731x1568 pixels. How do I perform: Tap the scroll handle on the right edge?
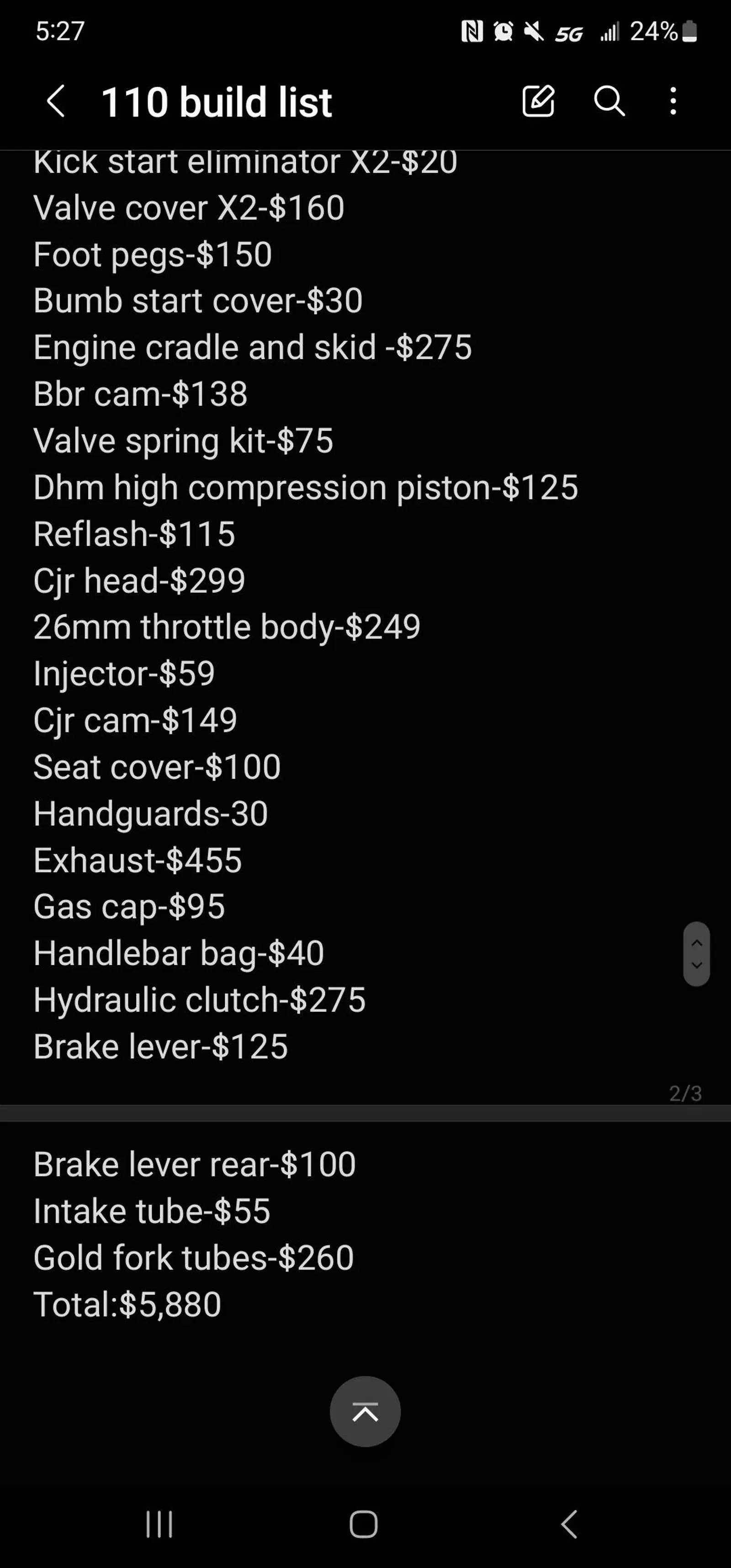[696, 954]
